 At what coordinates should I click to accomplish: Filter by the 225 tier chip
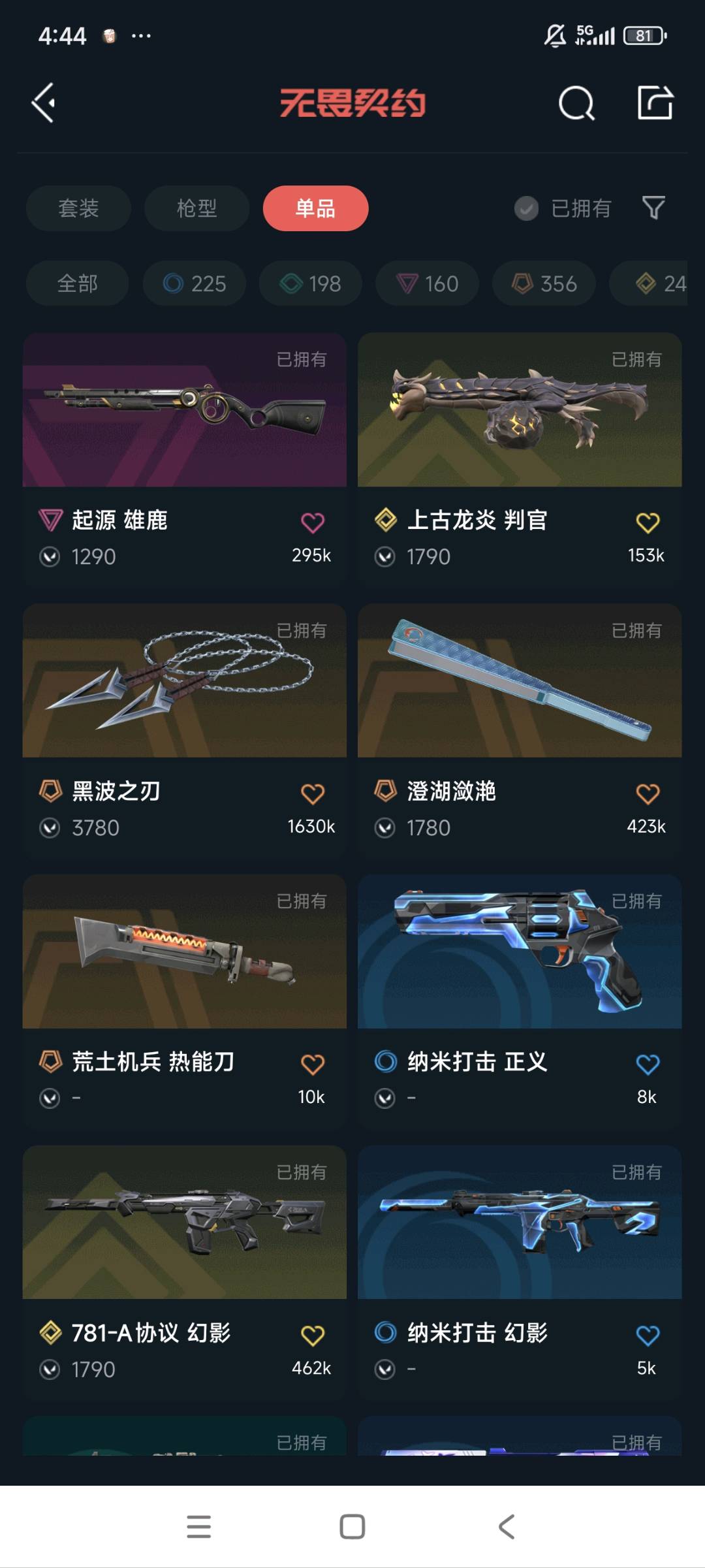pos(195,283)
